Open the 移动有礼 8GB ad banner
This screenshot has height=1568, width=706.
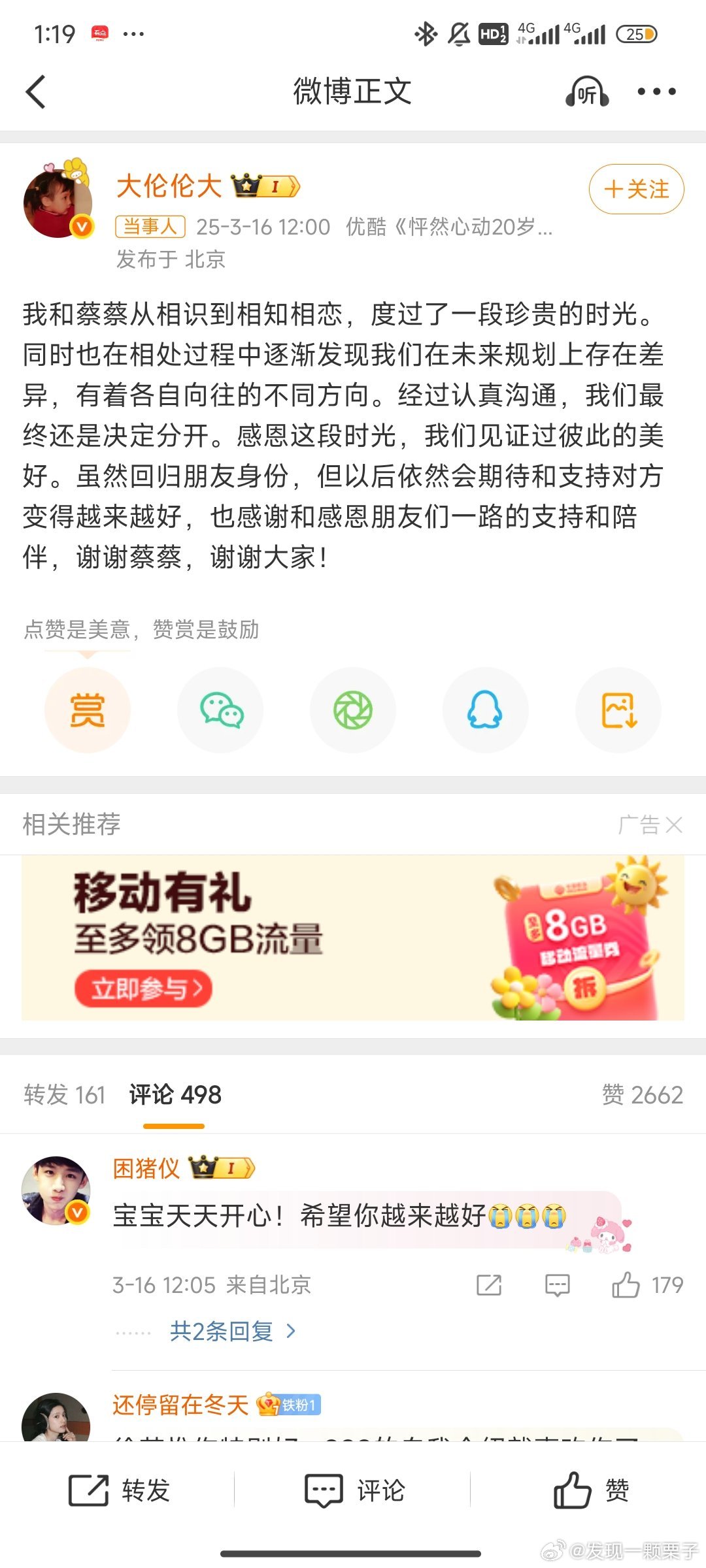click(x=353, y=938)
